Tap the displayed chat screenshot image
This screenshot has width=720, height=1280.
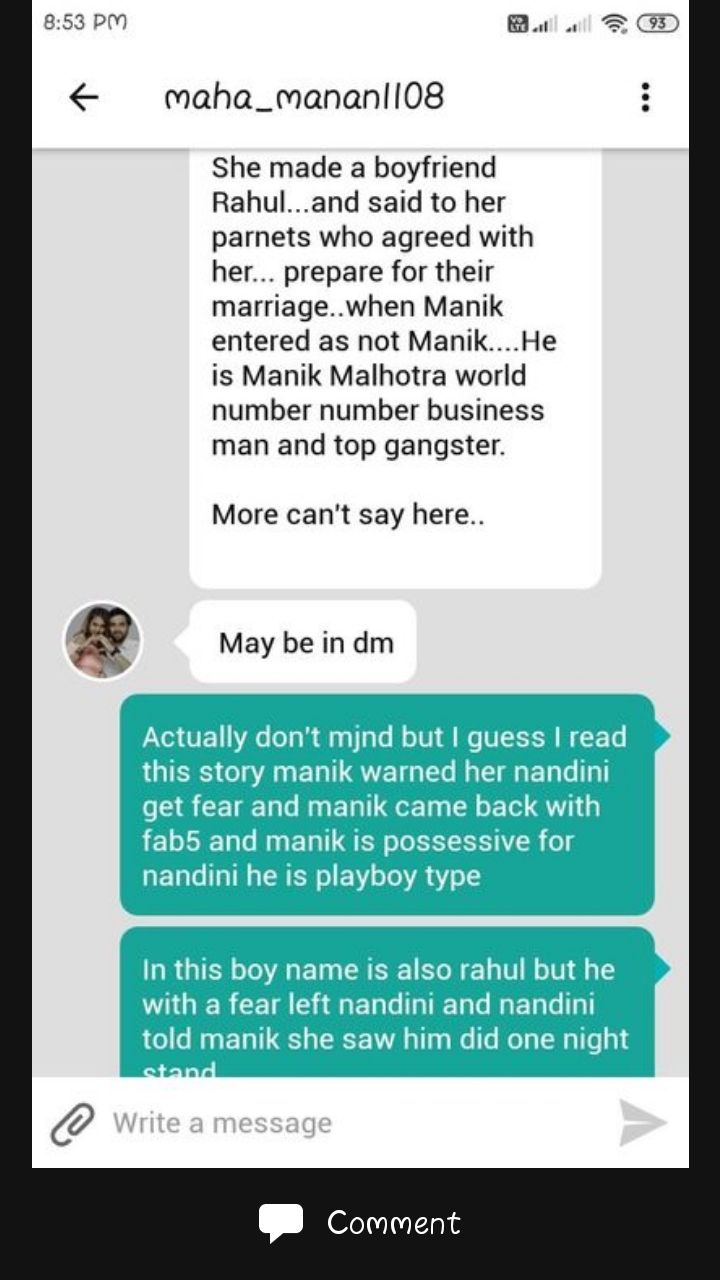(x=360, y=584)
